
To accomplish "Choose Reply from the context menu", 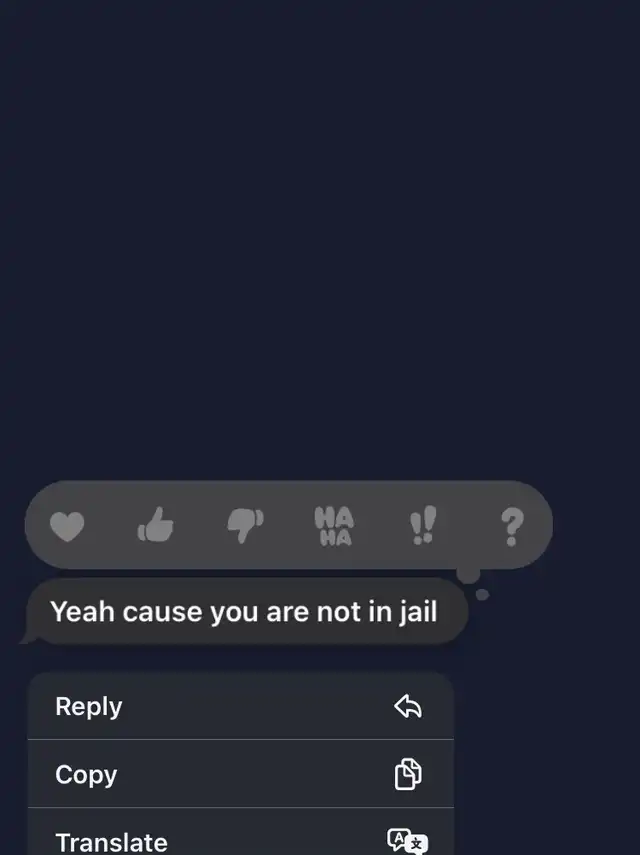I will pyautogui.click(x=240, y=706).
